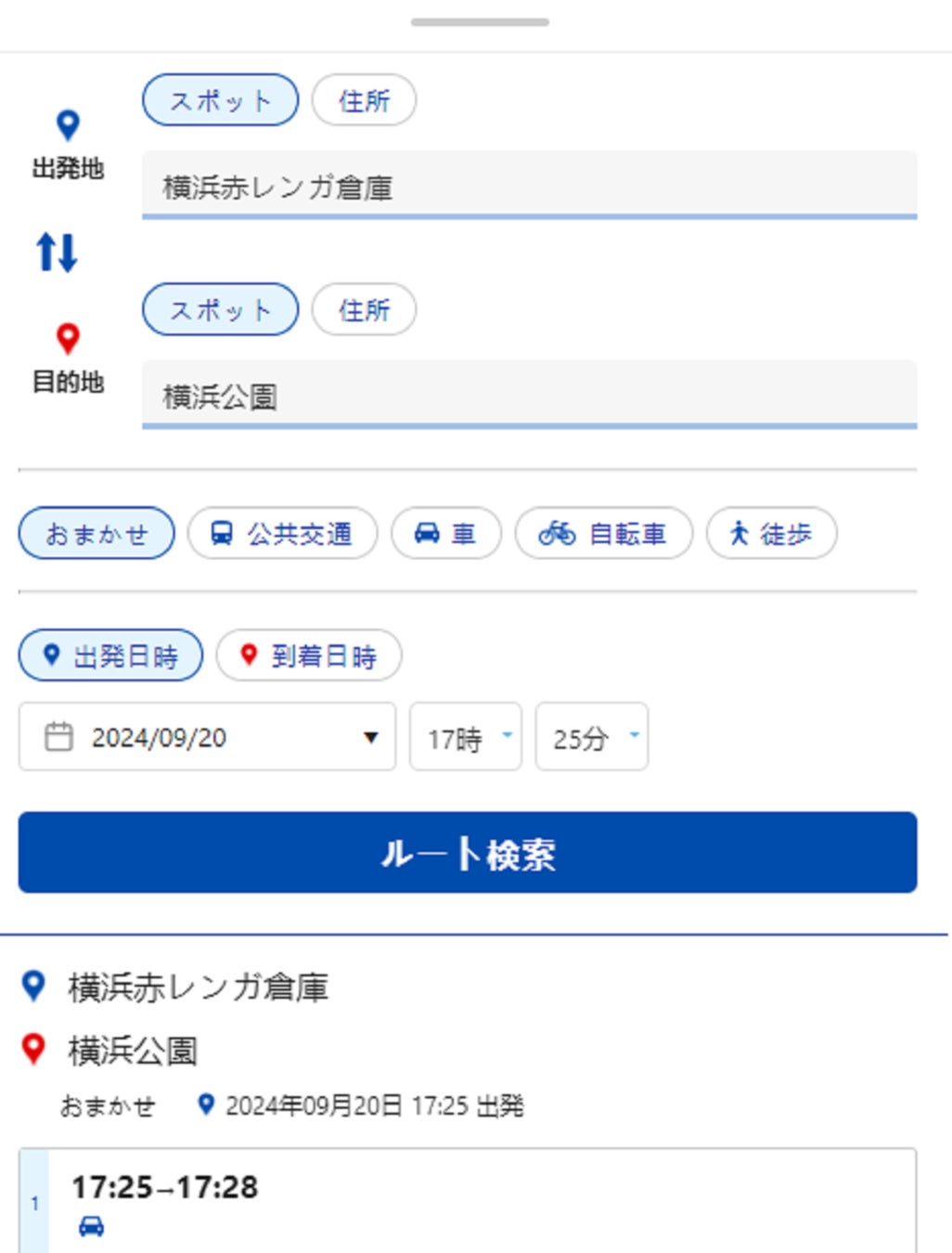Image resolution: width=952 pixels, height=1253 pixels.
Task: Select 住所 chip for 出発地
Action: [x=364, y=100]
